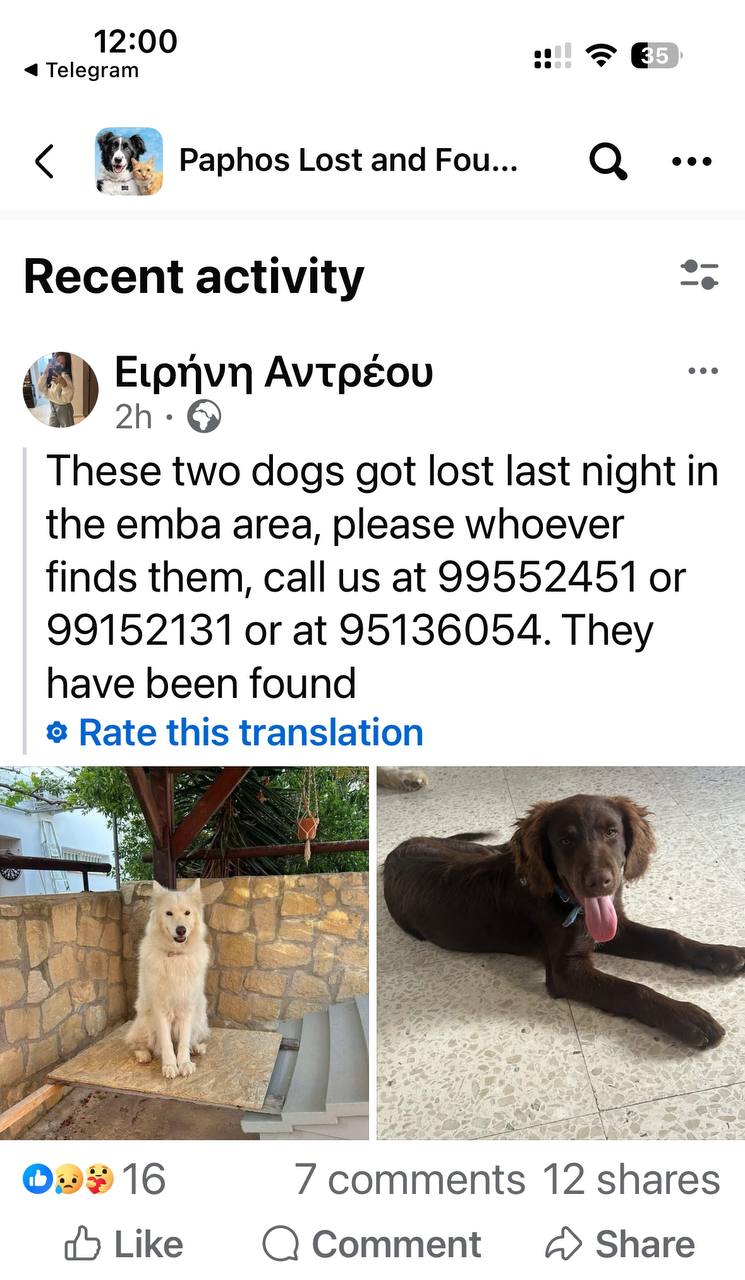Share the lost dogs post

point(620,1244)
